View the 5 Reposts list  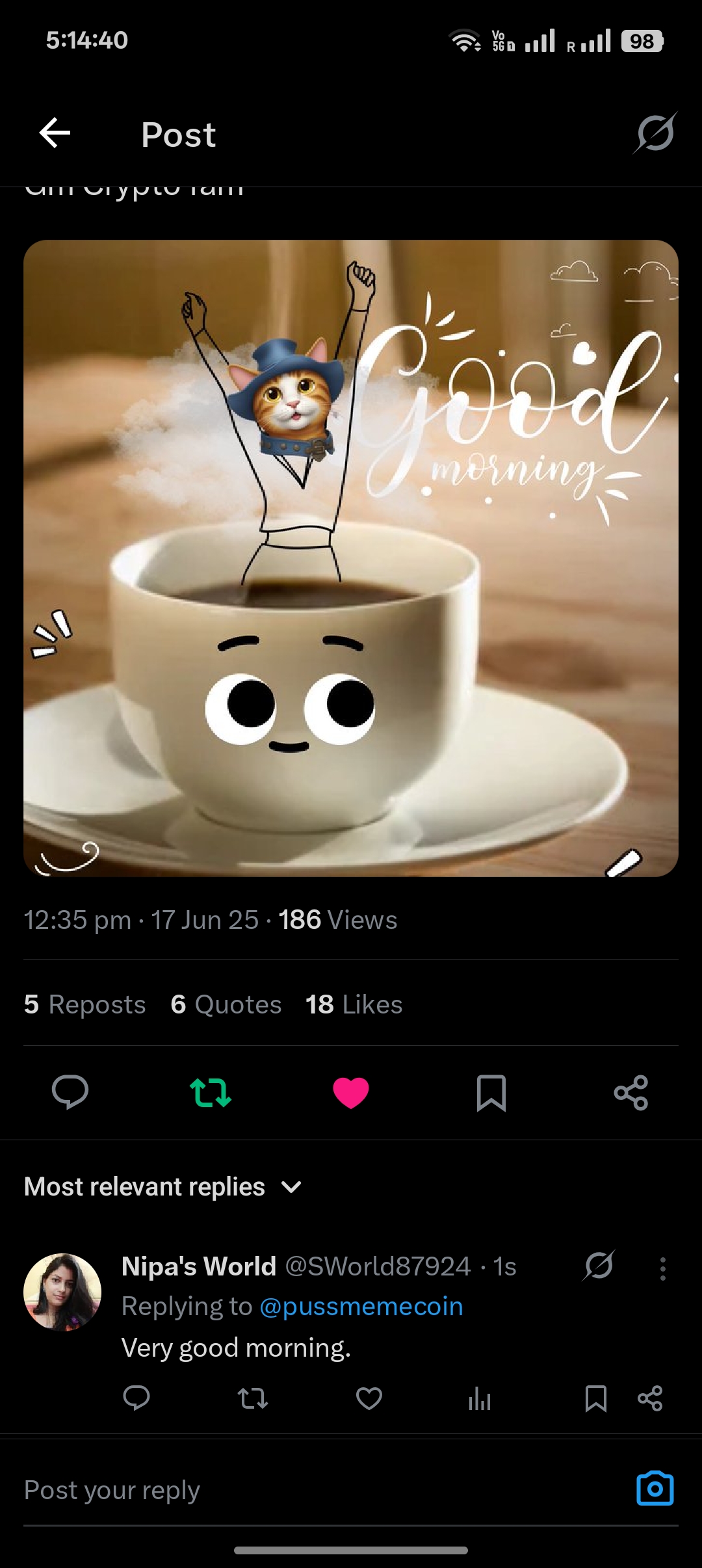84,1004
